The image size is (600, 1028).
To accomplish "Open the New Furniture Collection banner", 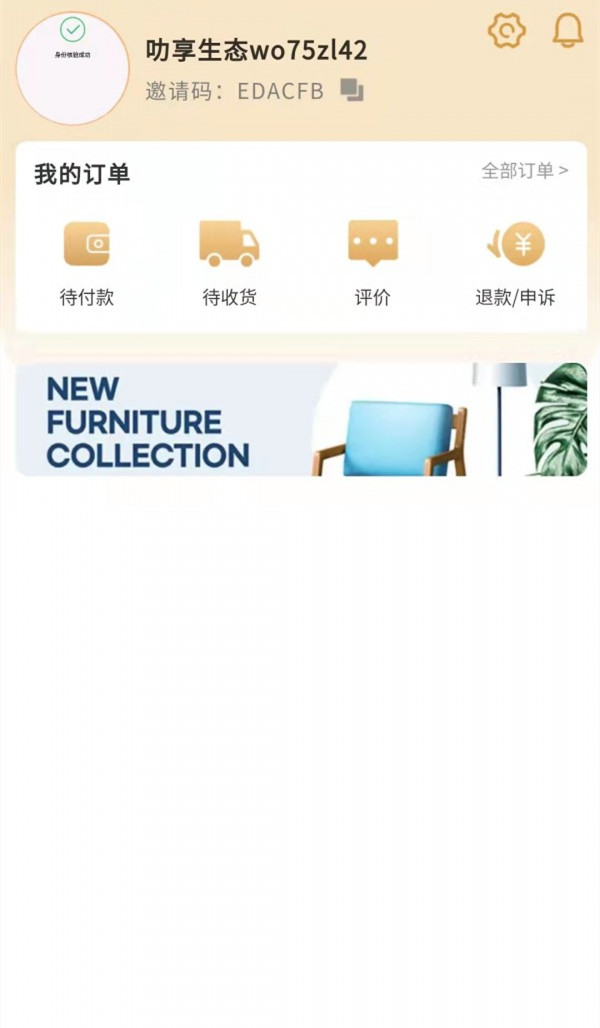I will (301, 419).
